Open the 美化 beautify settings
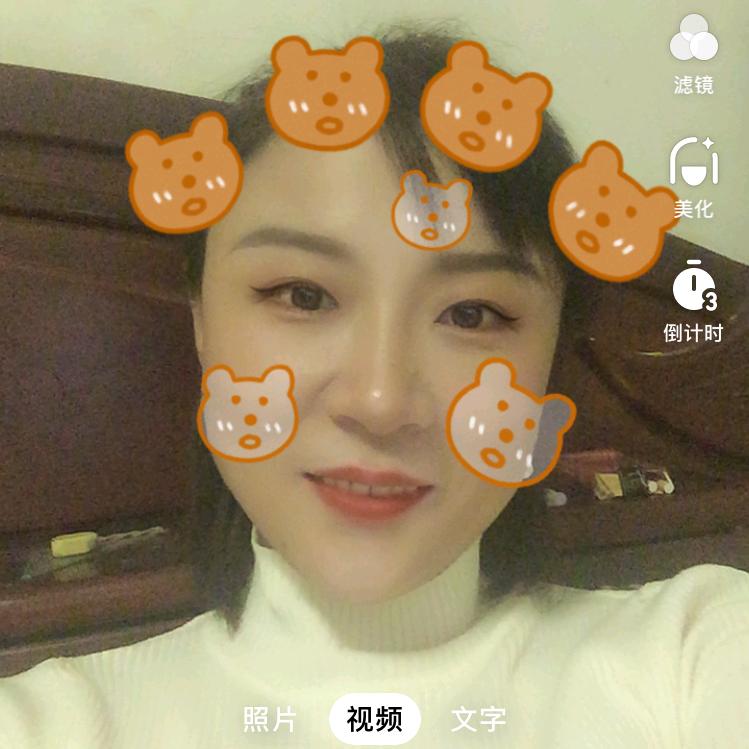The width and height of the screenshot is (749, 749). (693, 176)
